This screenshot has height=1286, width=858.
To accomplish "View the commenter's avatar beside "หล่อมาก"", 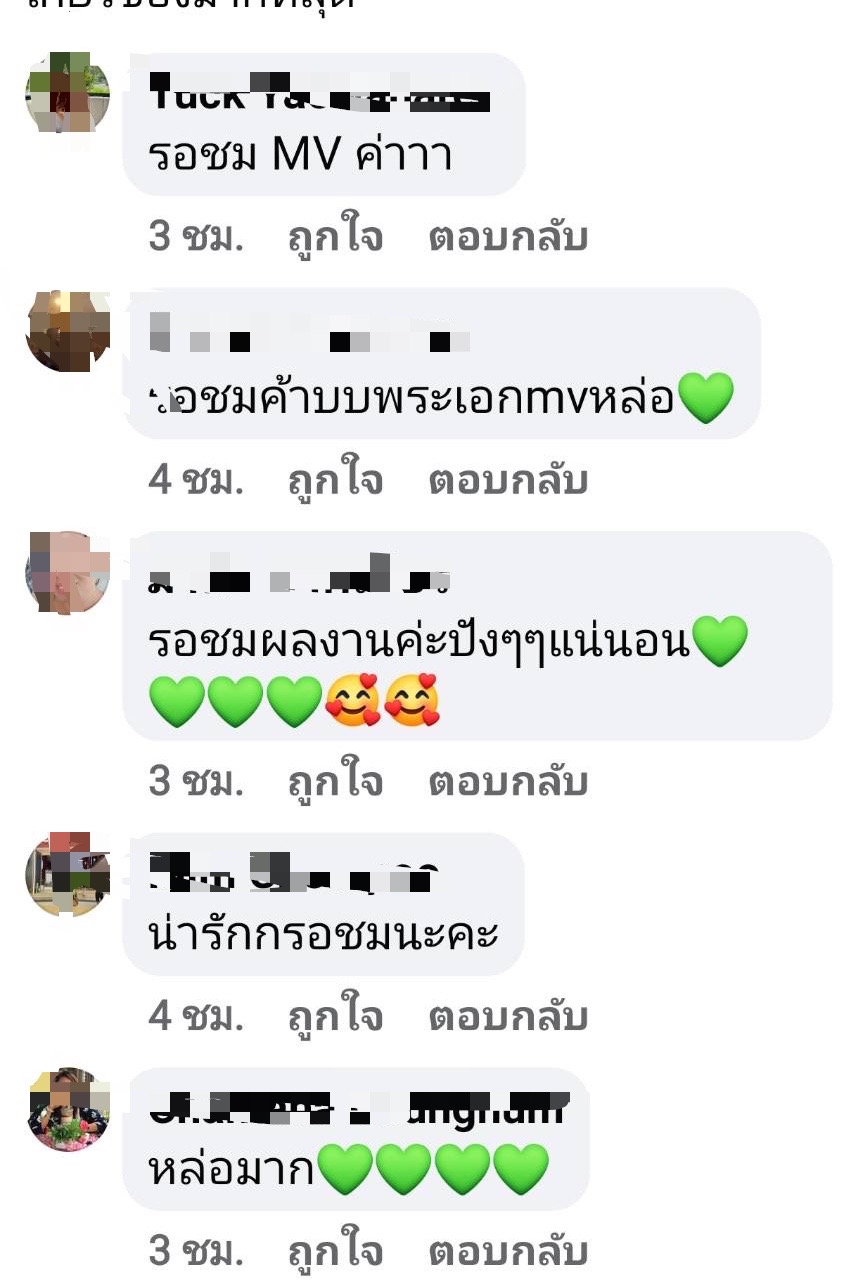I will click(x=68, y=1109).
